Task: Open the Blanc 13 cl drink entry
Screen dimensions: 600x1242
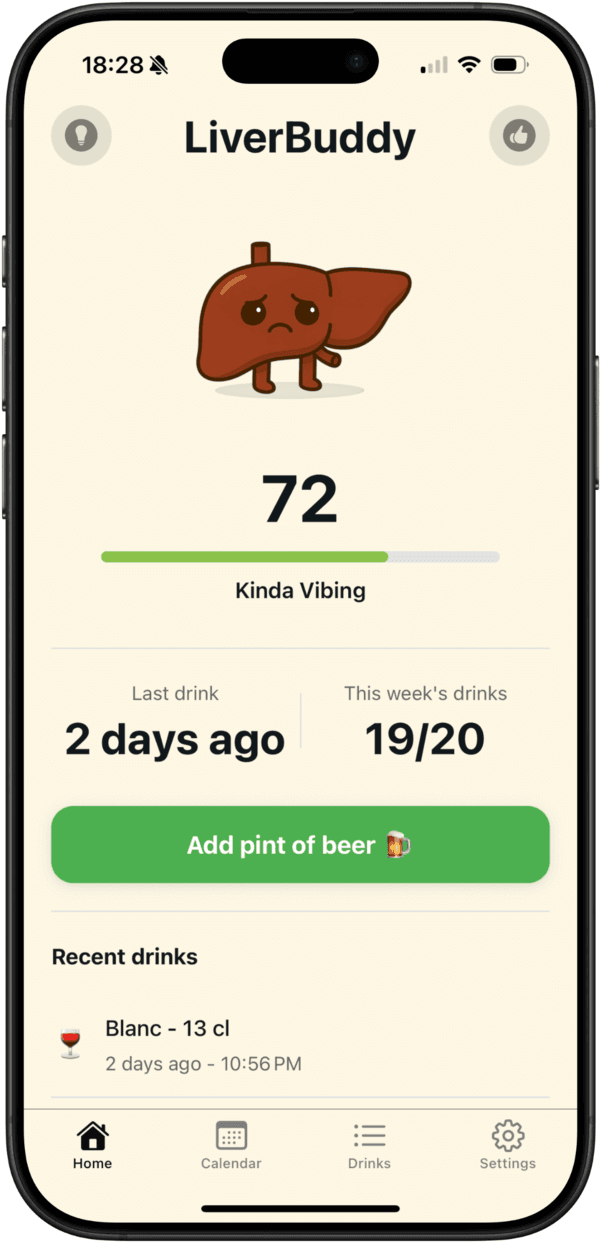Action: (x=300, y=1045)
